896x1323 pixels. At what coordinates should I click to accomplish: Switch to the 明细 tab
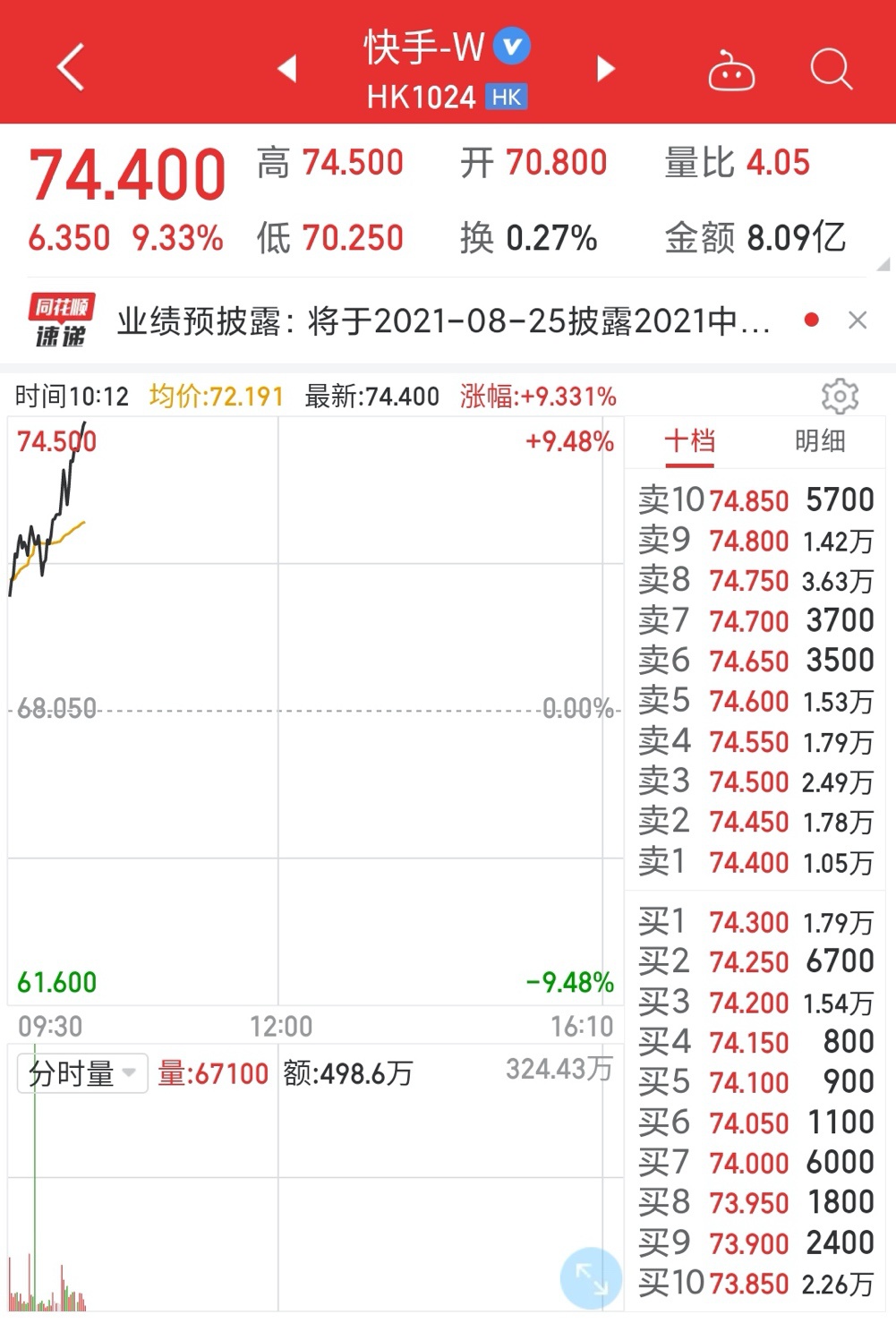[819, 440]
